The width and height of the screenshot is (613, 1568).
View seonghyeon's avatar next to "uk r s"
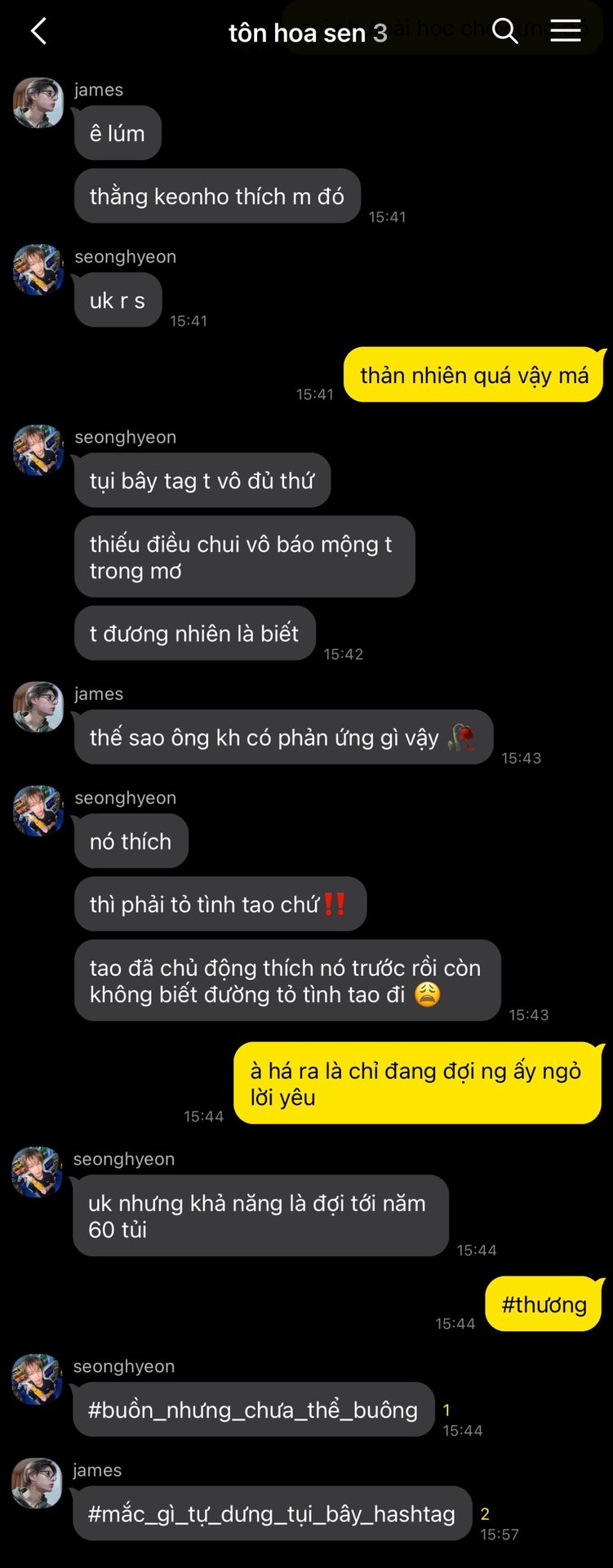click(x=38, y=269)
